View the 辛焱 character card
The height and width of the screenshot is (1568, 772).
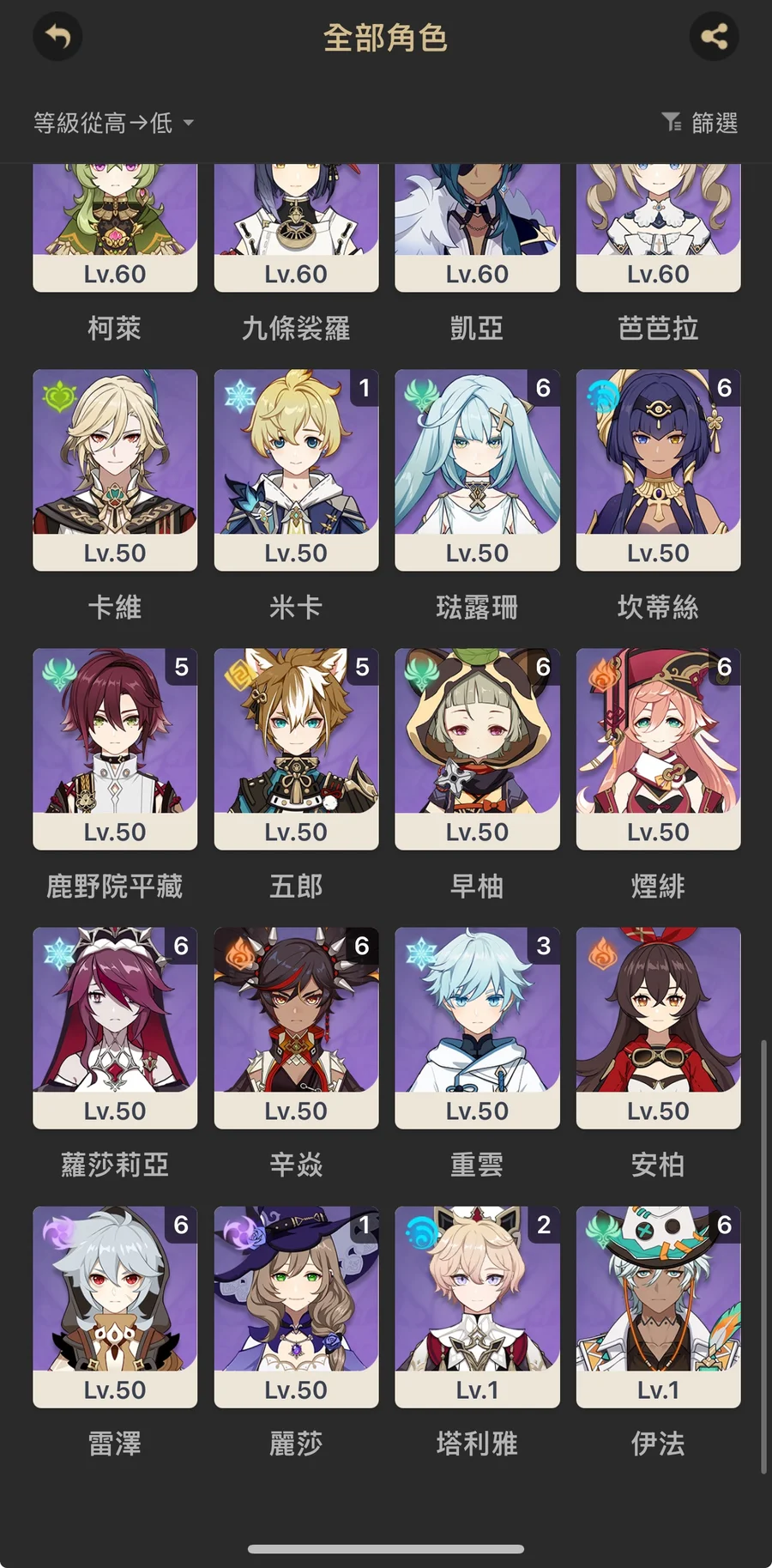(x=296, y=1027)
